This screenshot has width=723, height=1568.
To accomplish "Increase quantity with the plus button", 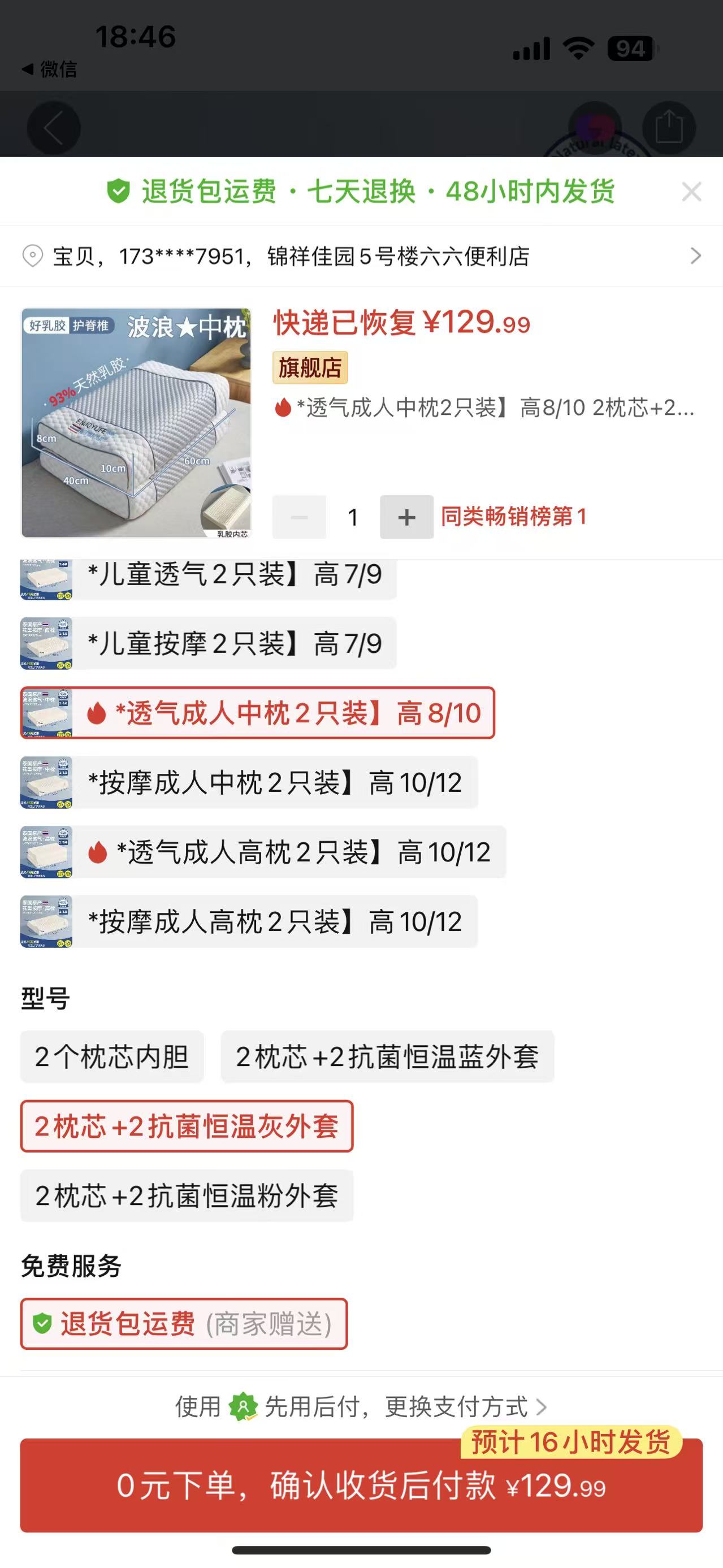I will tap(406, 517).
